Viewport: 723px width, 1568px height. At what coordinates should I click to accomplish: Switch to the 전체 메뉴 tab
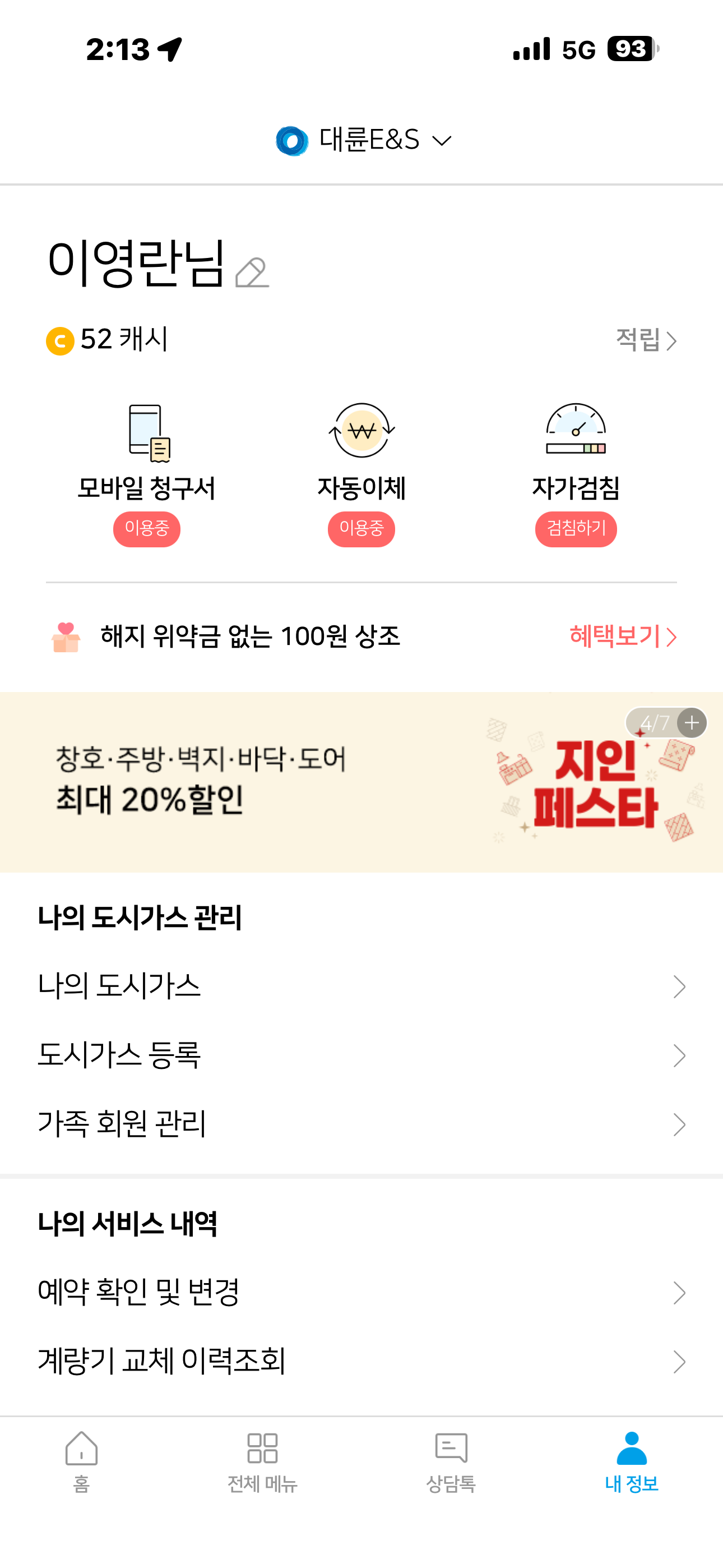pos(262,1462)
